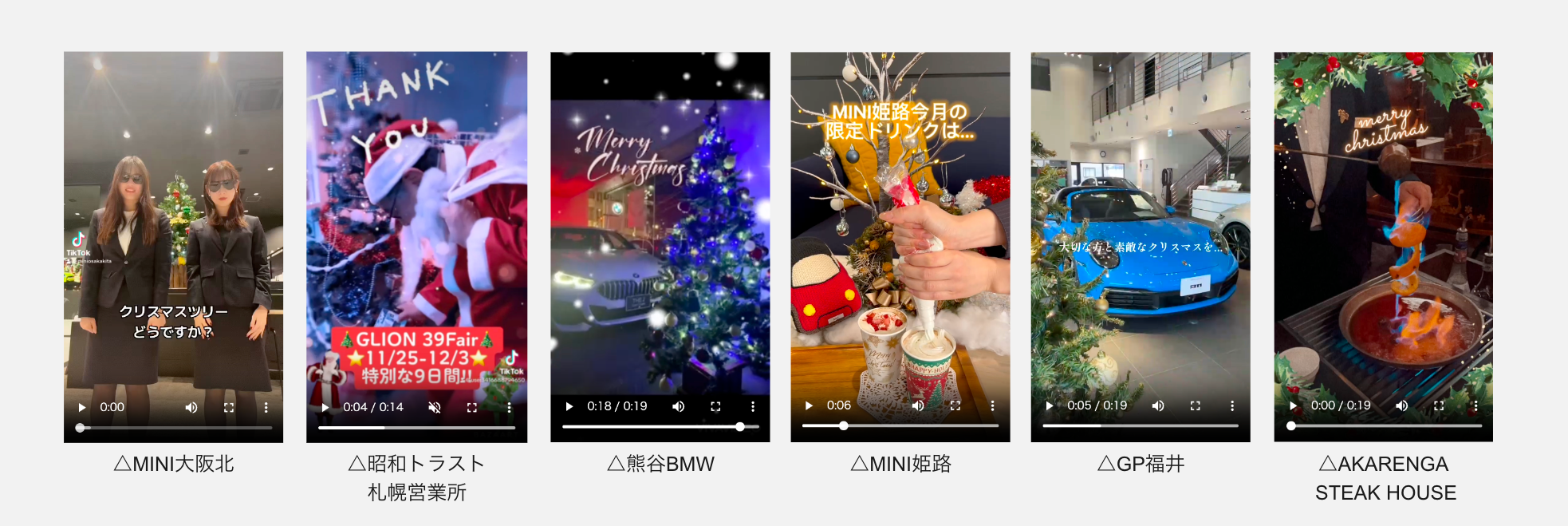This screenshot has width=1568, height=526.
Task: View AKARENGA STEAK HOUSE video in fullscreen
Action: 1439,405
